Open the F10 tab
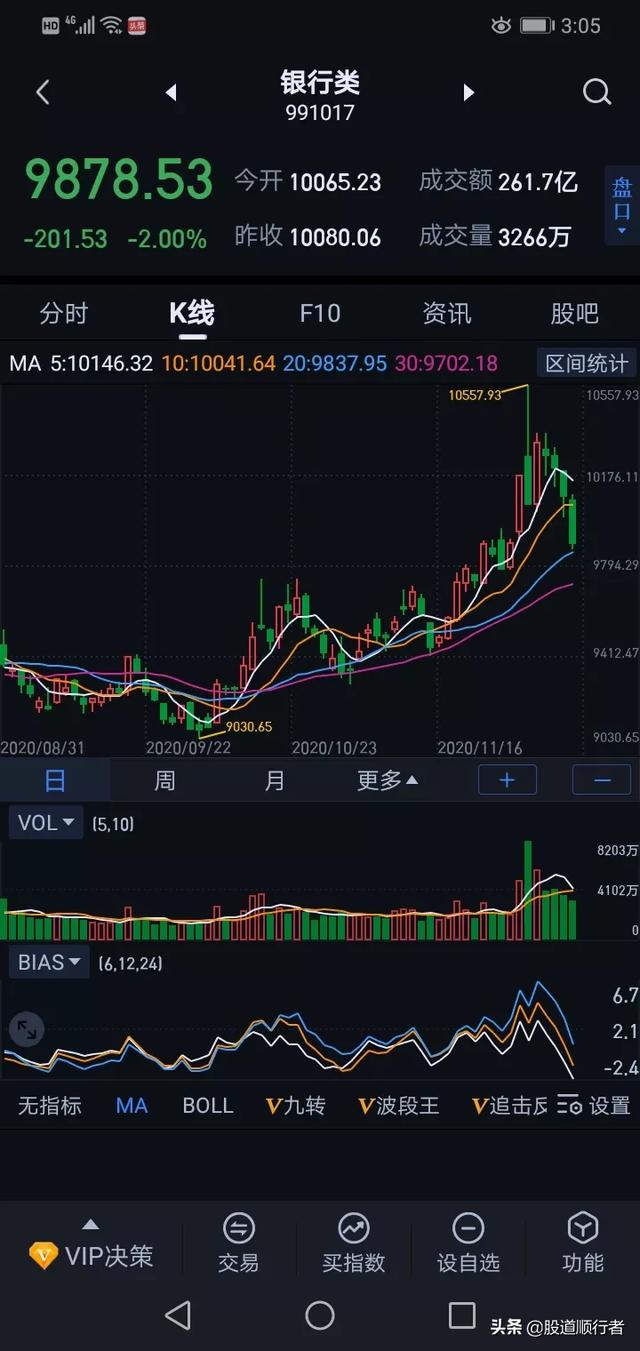Screen dimensions: 640x1351 tap(320, 313)
